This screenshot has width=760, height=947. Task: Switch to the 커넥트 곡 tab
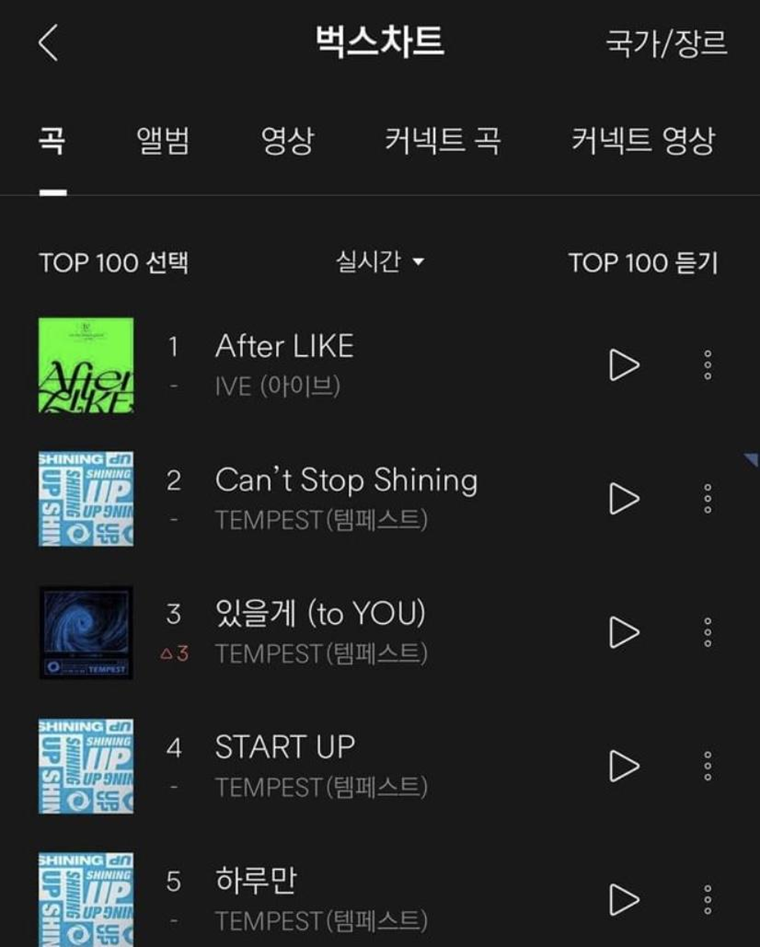pos(442,140)
